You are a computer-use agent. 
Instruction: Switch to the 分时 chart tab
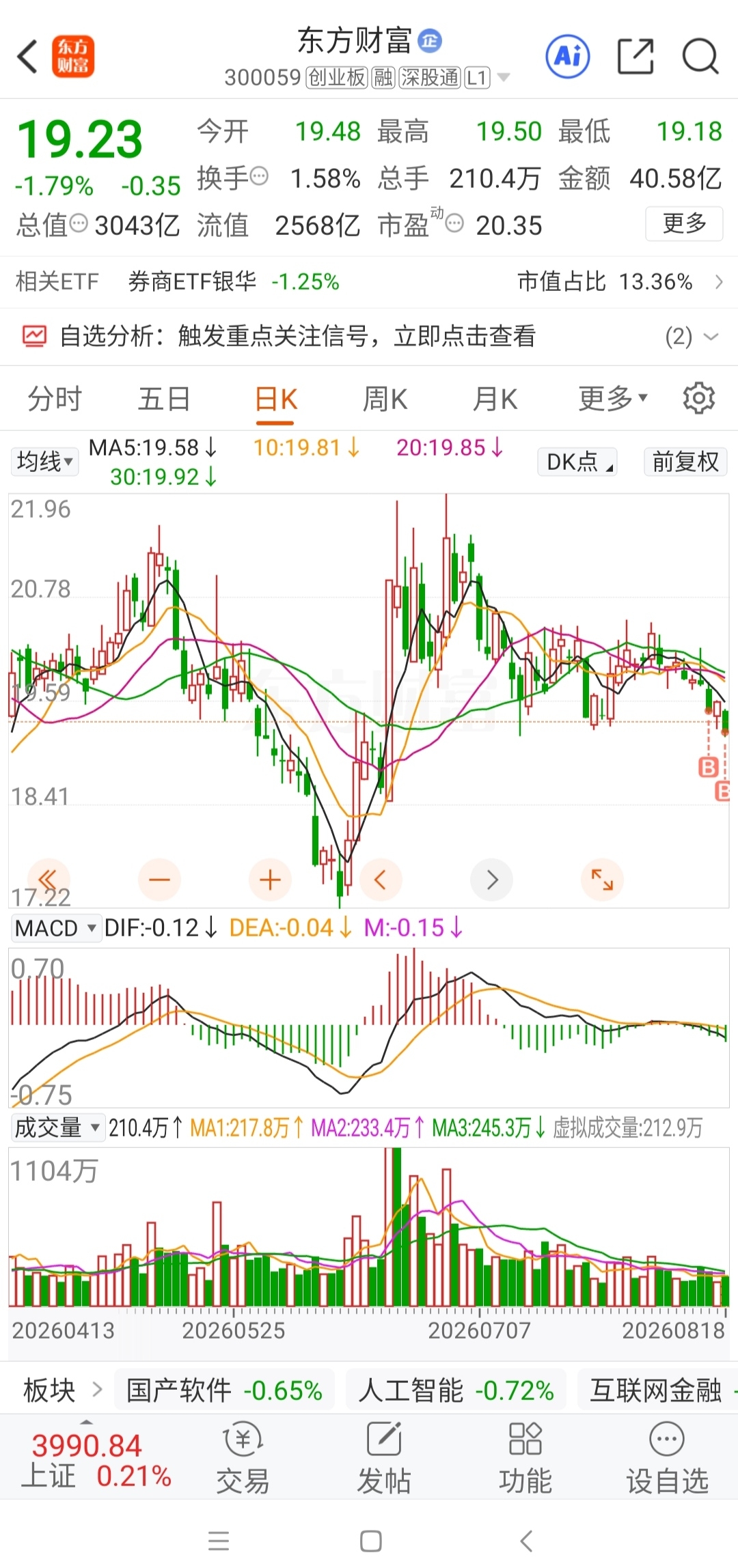coord(55,399)
